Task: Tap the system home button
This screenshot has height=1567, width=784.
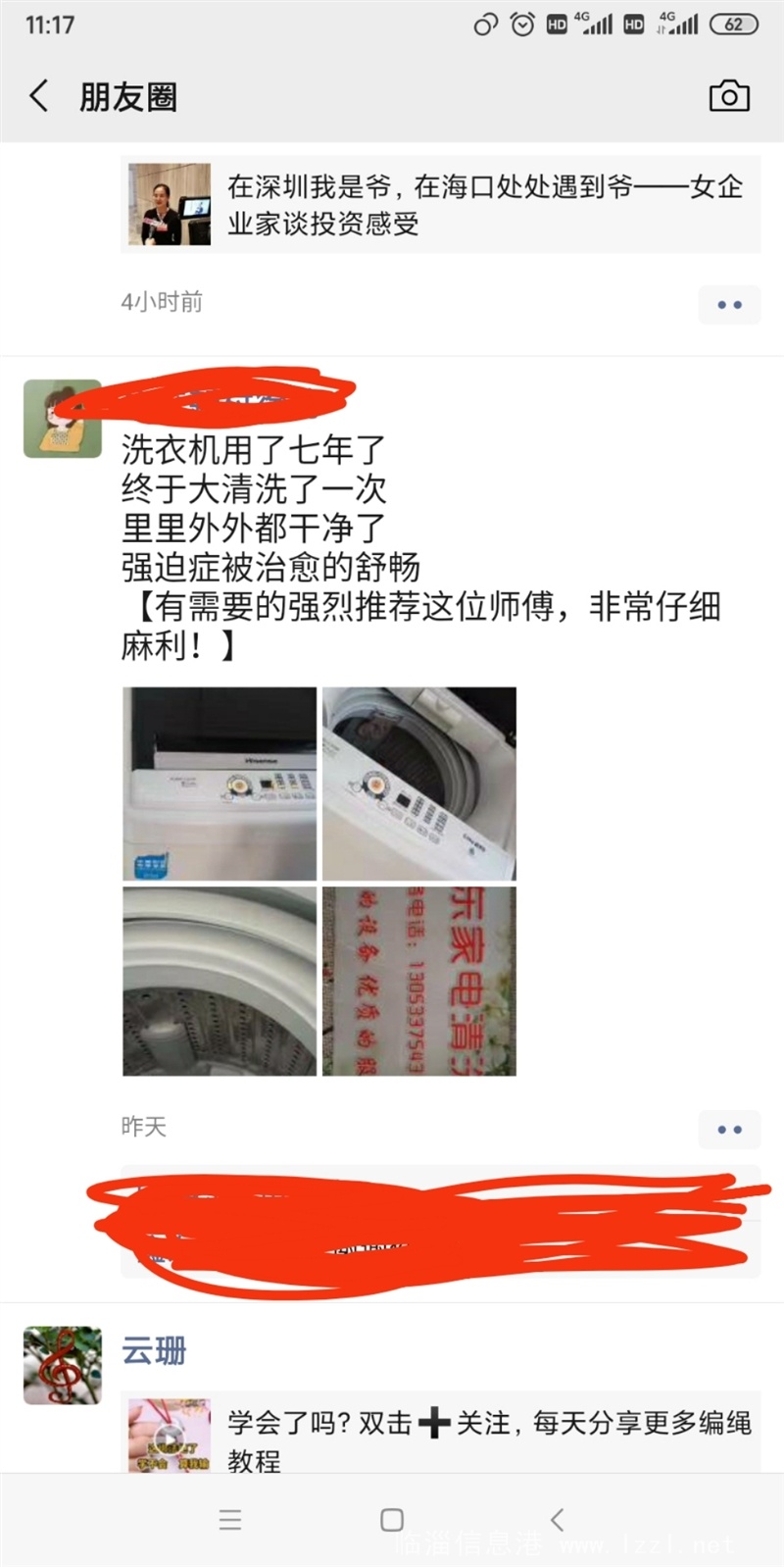Action: point(392,1520)
